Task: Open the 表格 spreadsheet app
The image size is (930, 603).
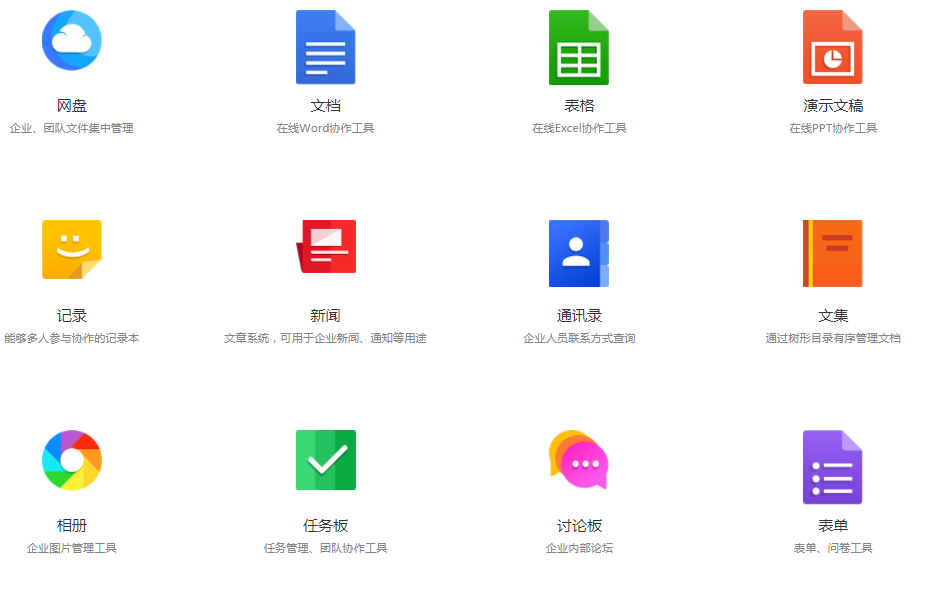Action: 579,48
